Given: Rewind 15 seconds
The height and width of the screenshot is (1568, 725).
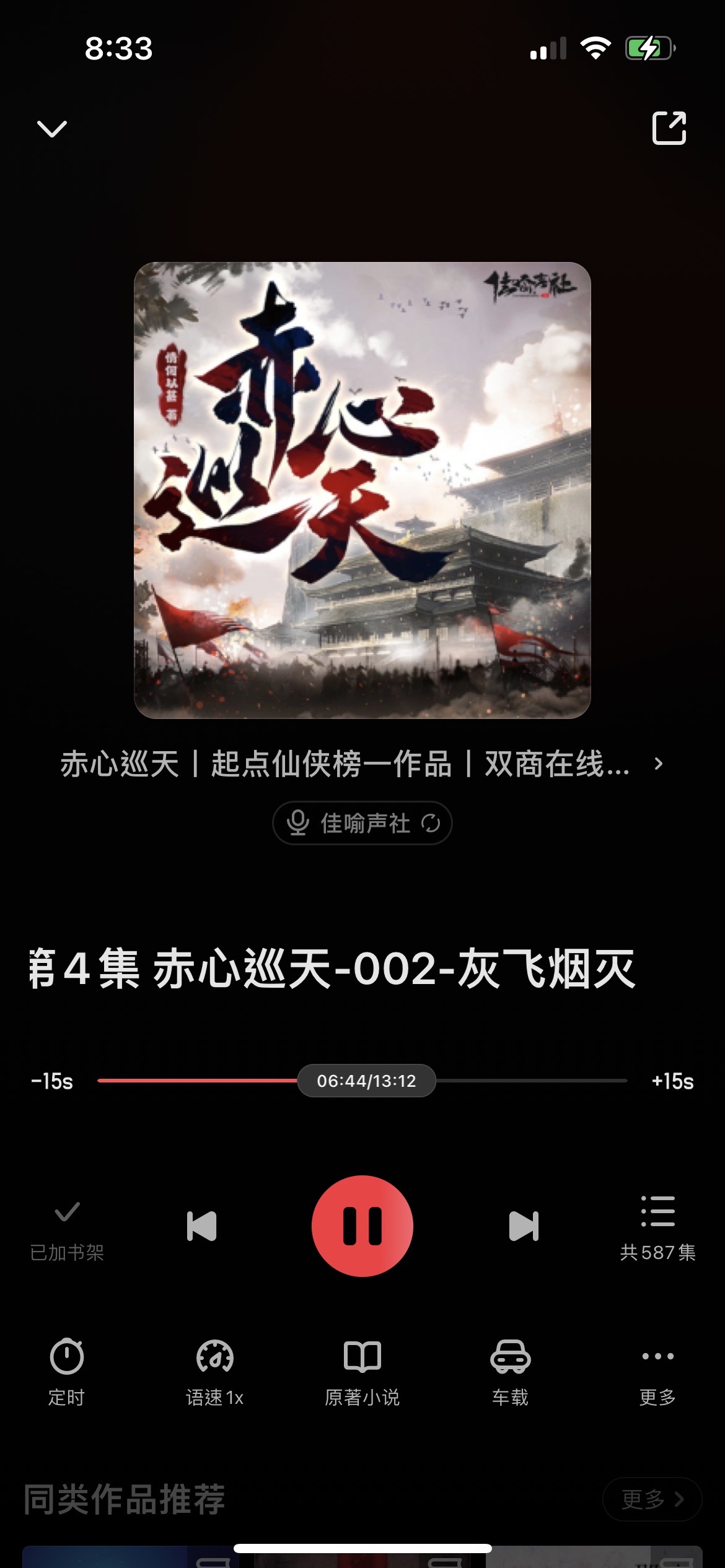Looking at the screenshot, I should 52,1081.
